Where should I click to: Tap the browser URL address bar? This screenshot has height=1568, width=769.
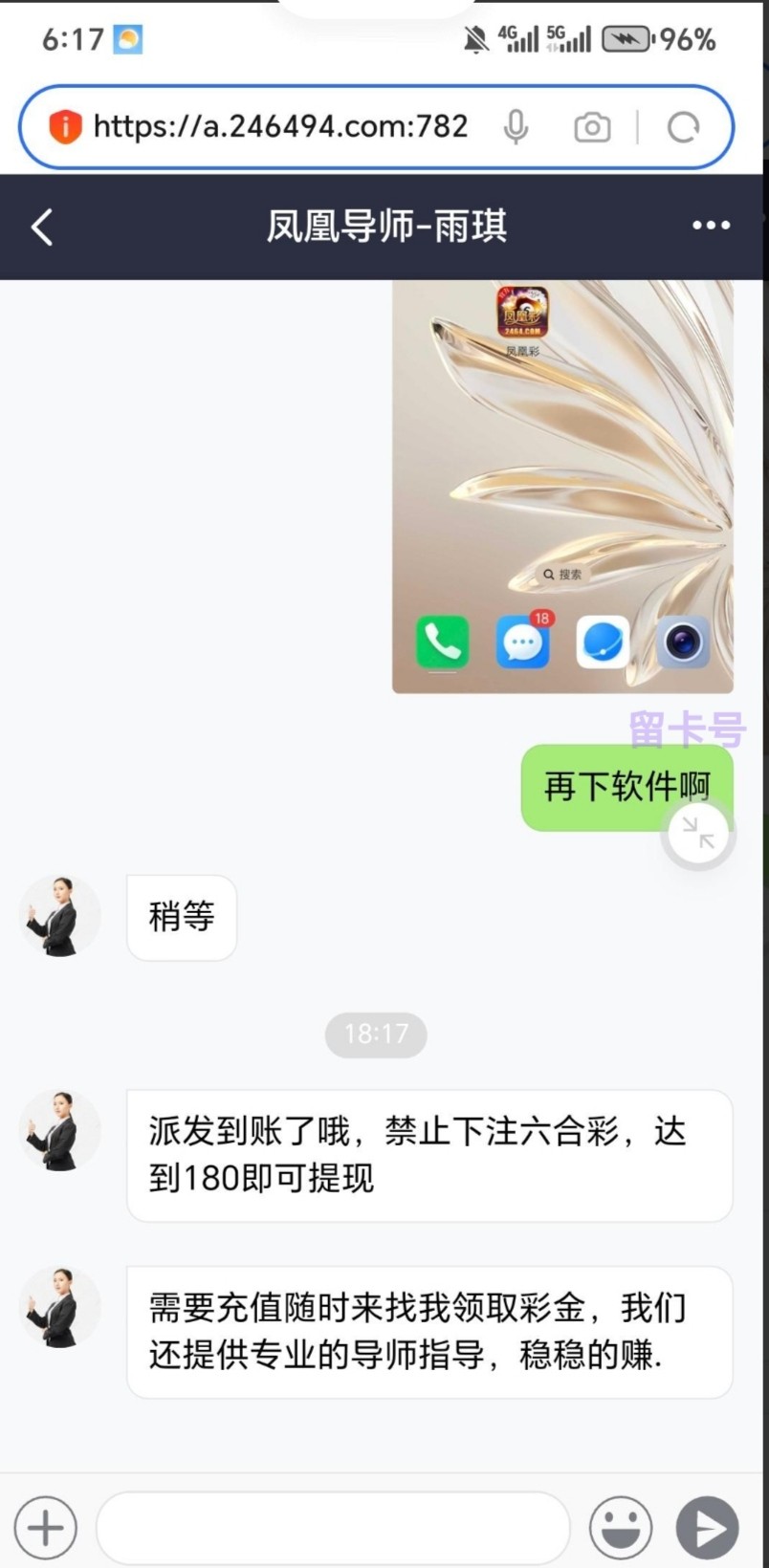[x=280, y=126]
